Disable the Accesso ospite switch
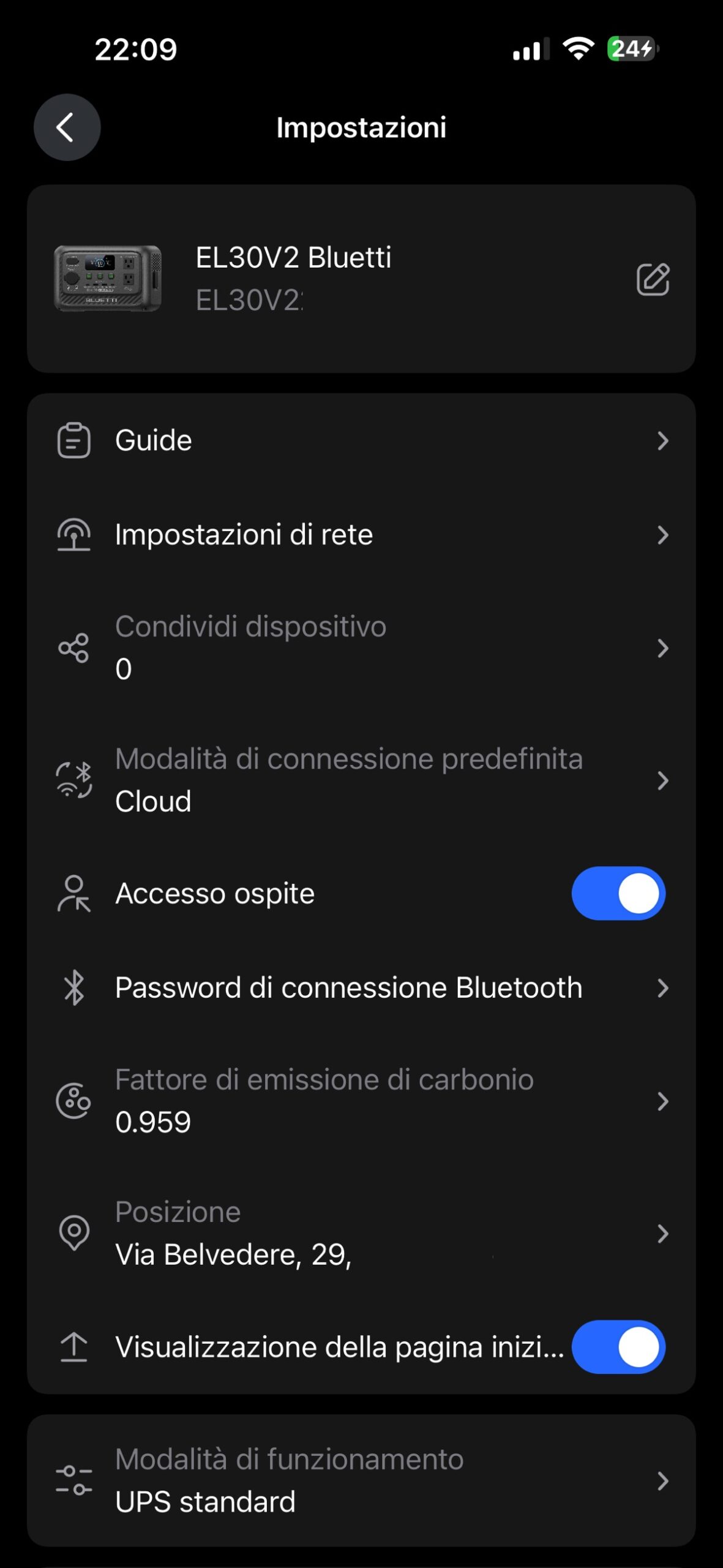The width and height of the screenshot is (723, 1568). [x=618, y=894]
